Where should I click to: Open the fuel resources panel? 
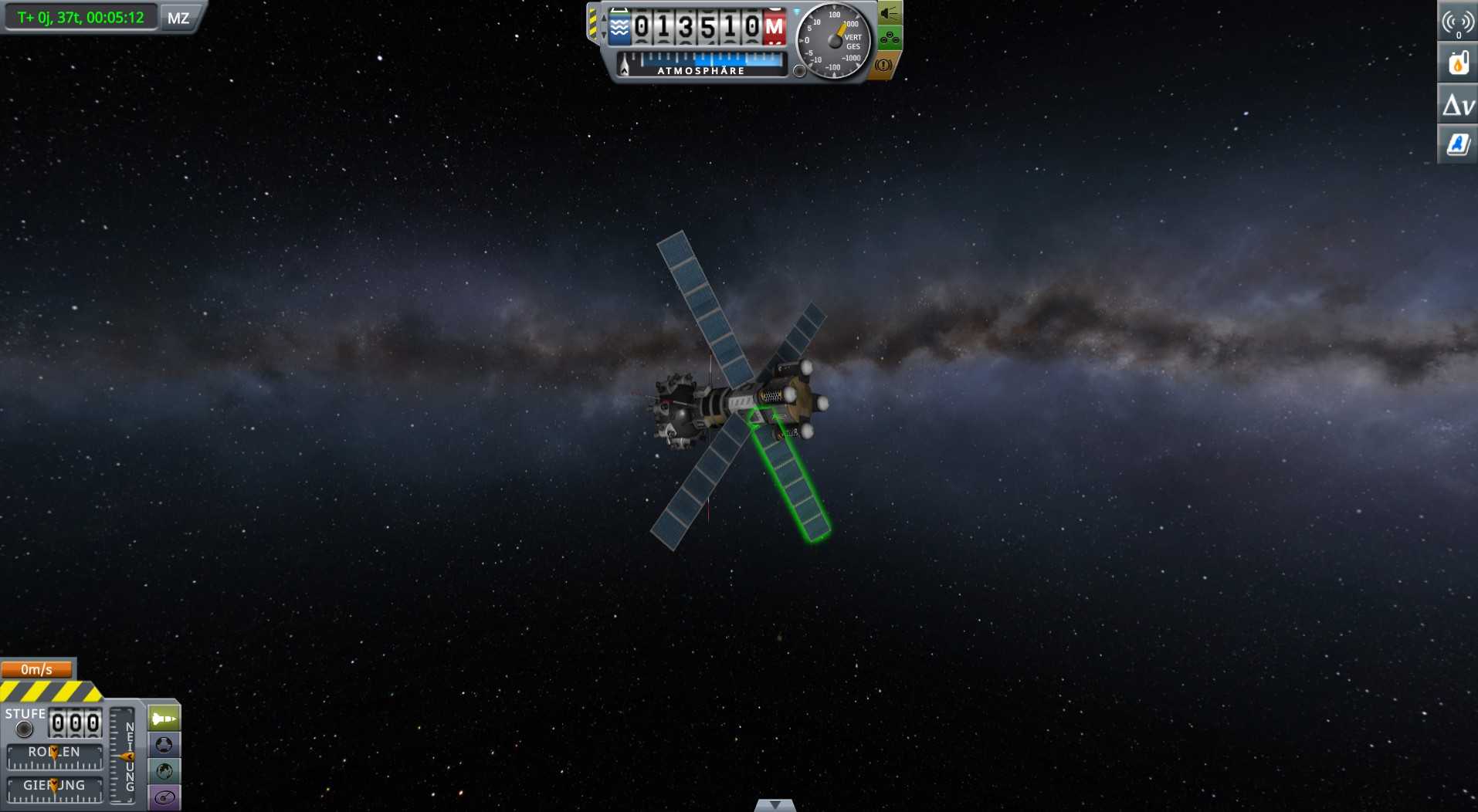coord(1457,63)
